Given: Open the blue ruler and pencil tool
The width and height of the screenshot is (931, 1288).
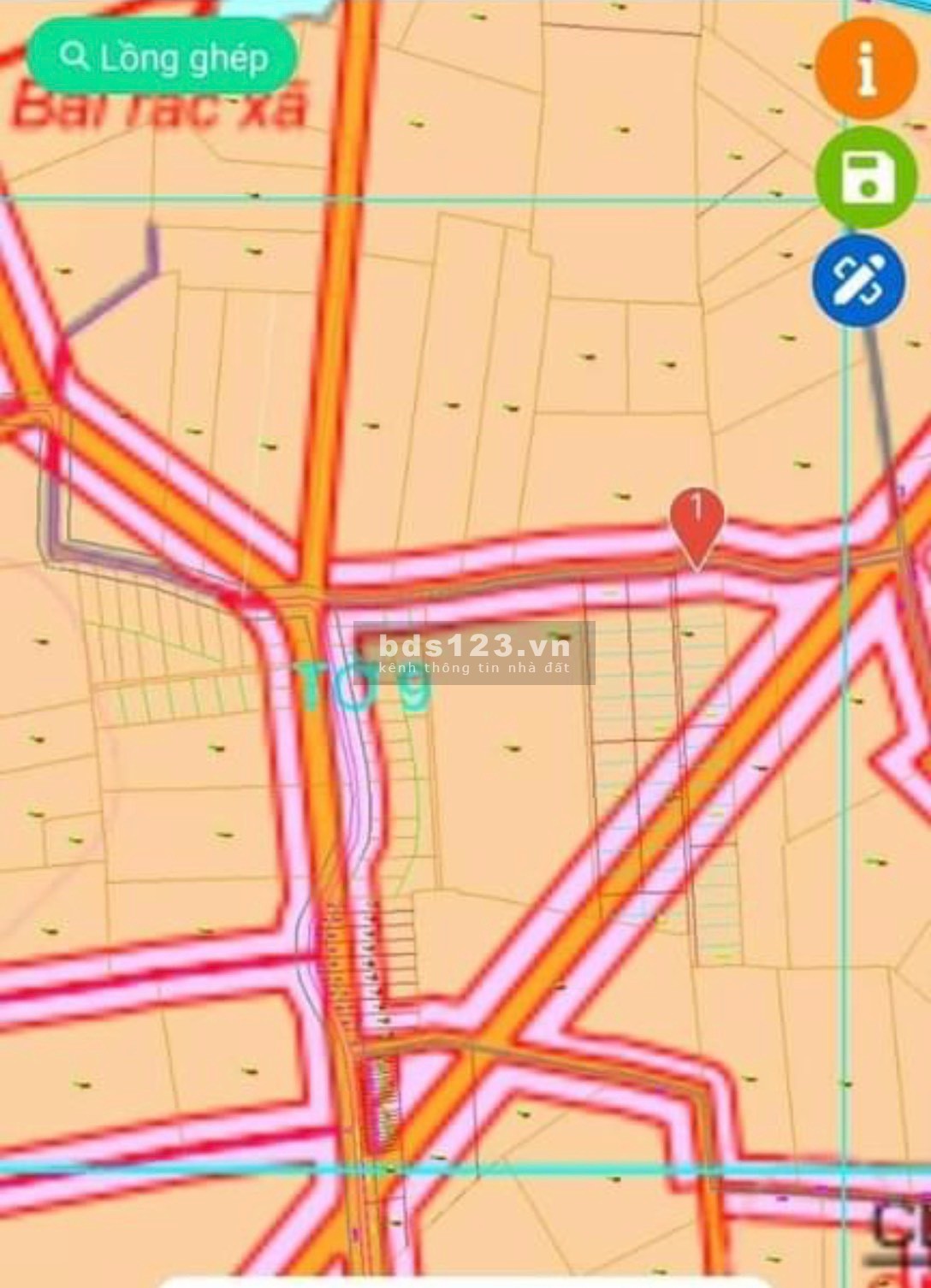Looking at the screenshot, I should point(858,281).
